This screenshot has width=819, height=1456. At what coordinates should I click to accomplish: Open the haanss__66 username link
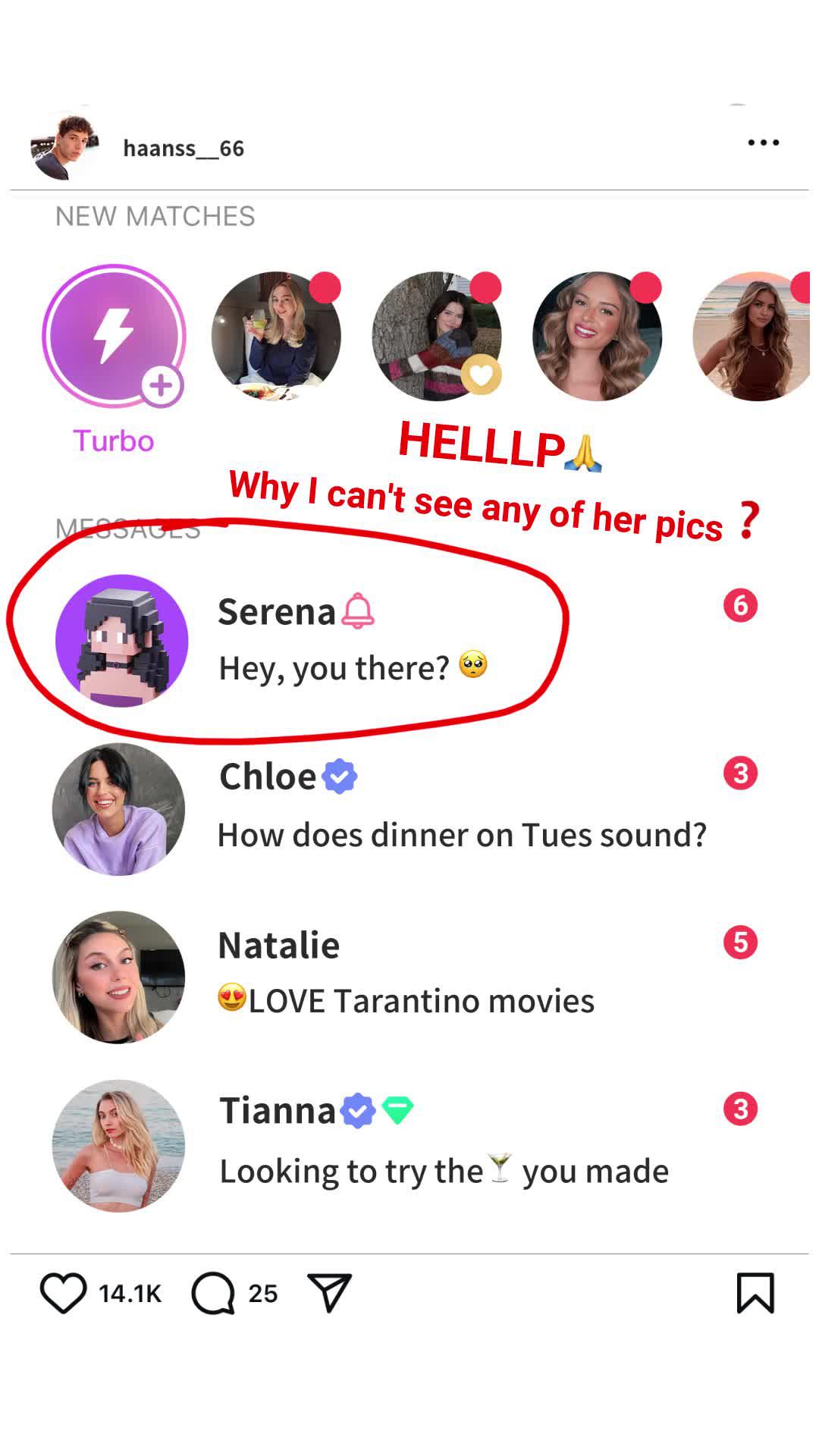click(184, 149)
